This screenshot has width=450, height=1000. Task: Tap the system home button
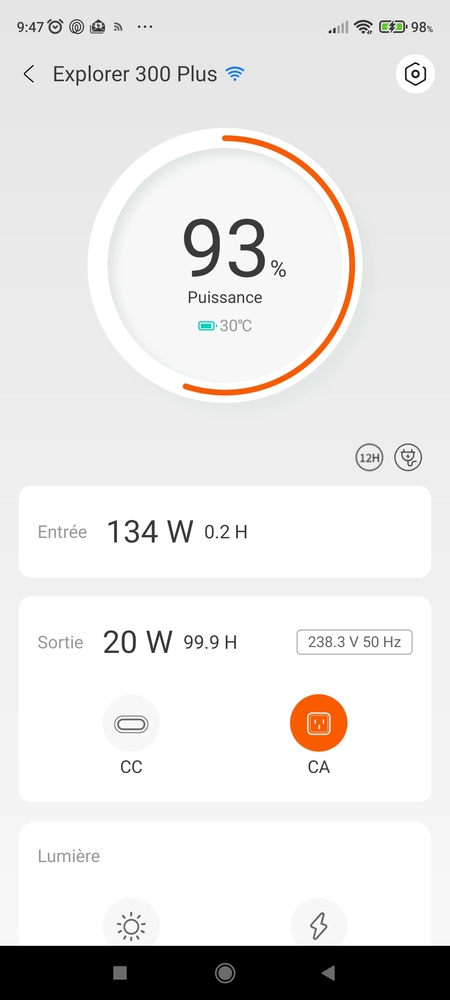tap(225, 973)
